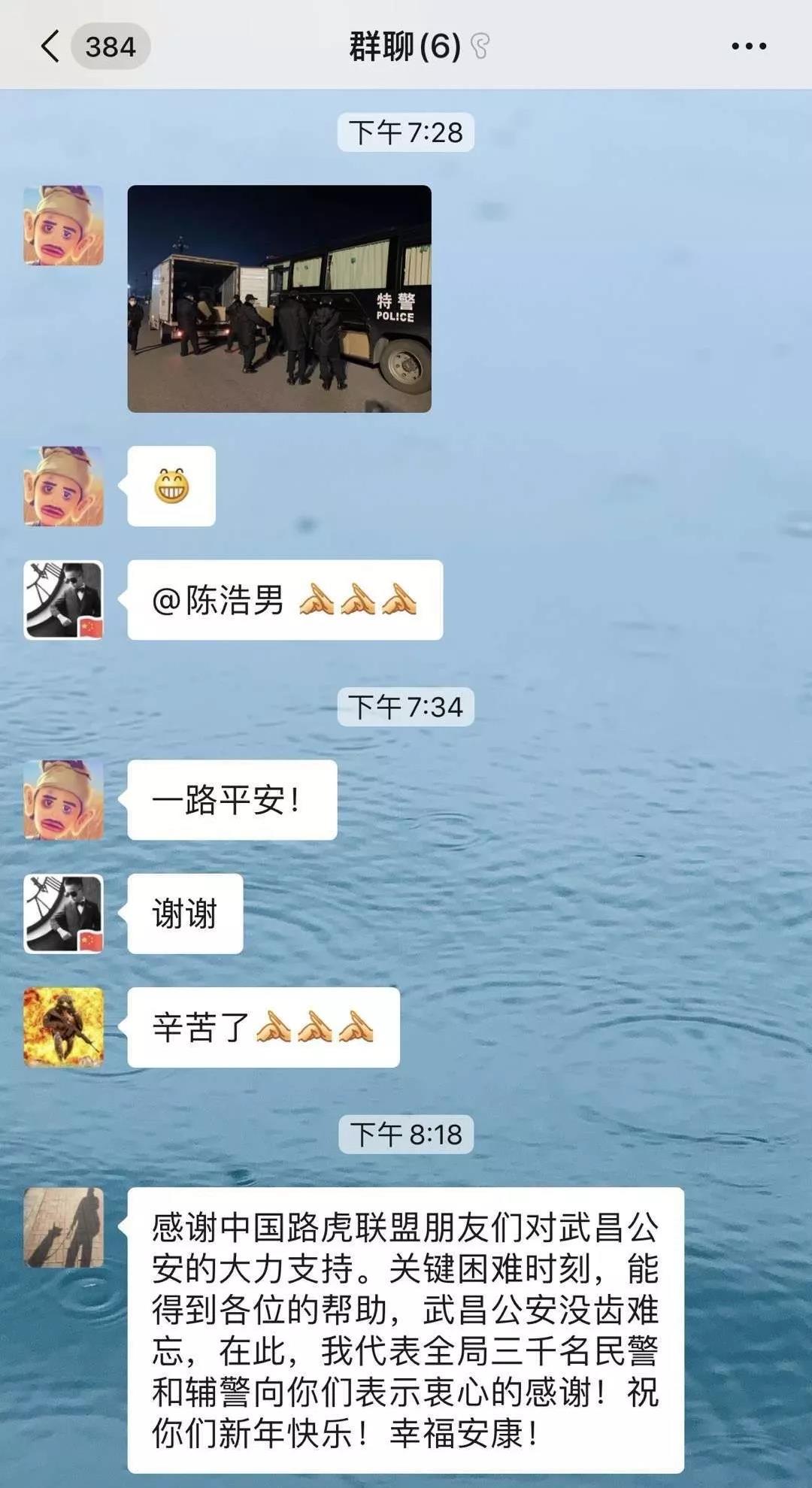Open the group chat more options menu
812x1488 pixels.
(747, 47)
